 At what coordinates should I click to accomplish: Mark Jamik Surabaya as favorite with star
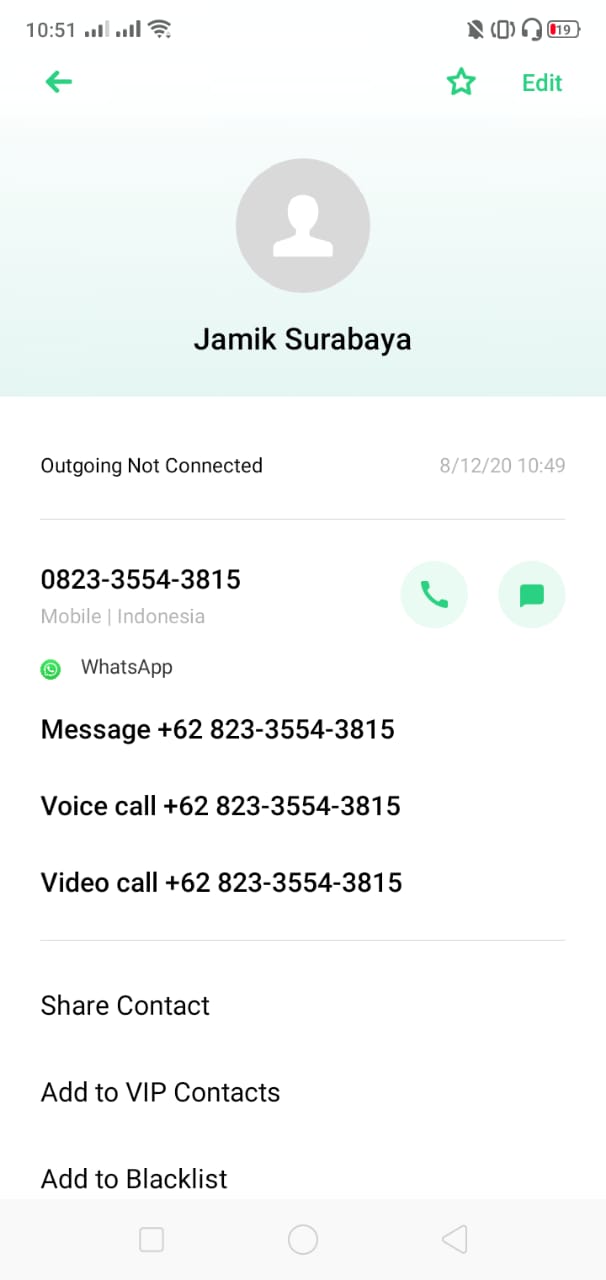coord(461,82)
